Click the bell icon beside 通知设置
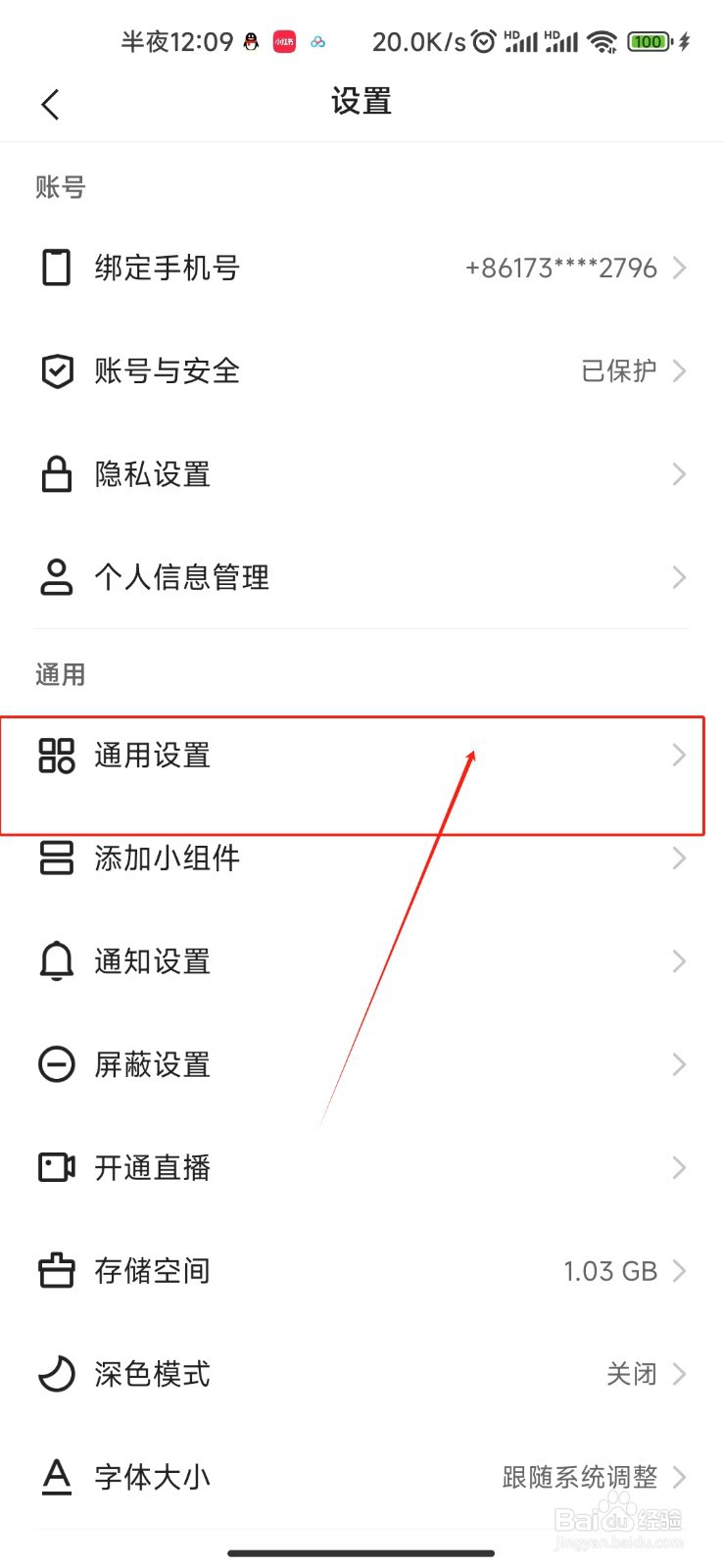 (56, 960)
